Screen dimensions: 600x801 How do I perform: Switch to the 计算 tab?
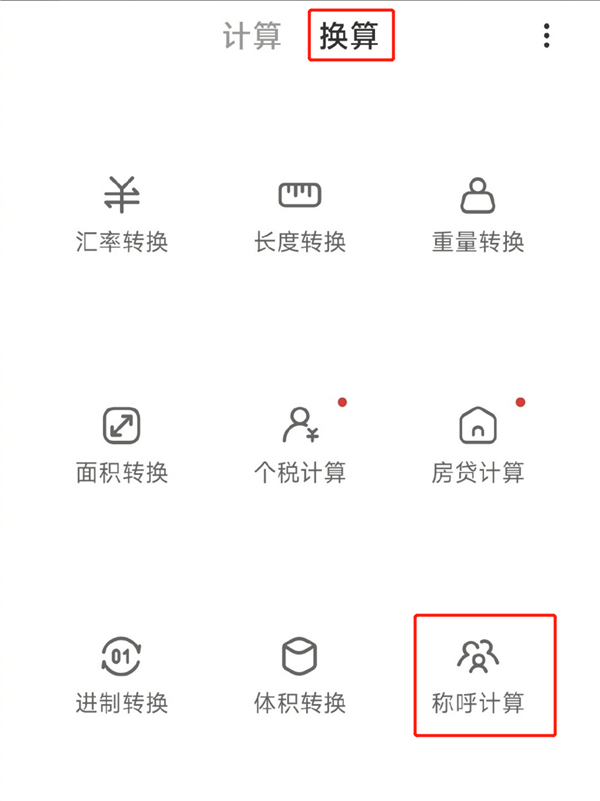(251, 36)
